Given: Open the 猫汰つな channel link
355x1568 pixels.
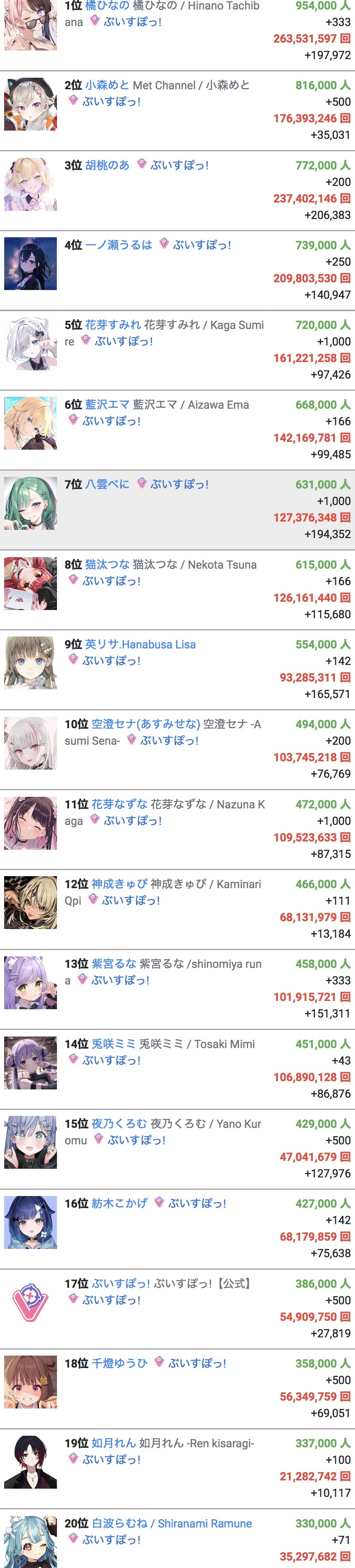Looking at the screenshot, I should click(107, 565).
